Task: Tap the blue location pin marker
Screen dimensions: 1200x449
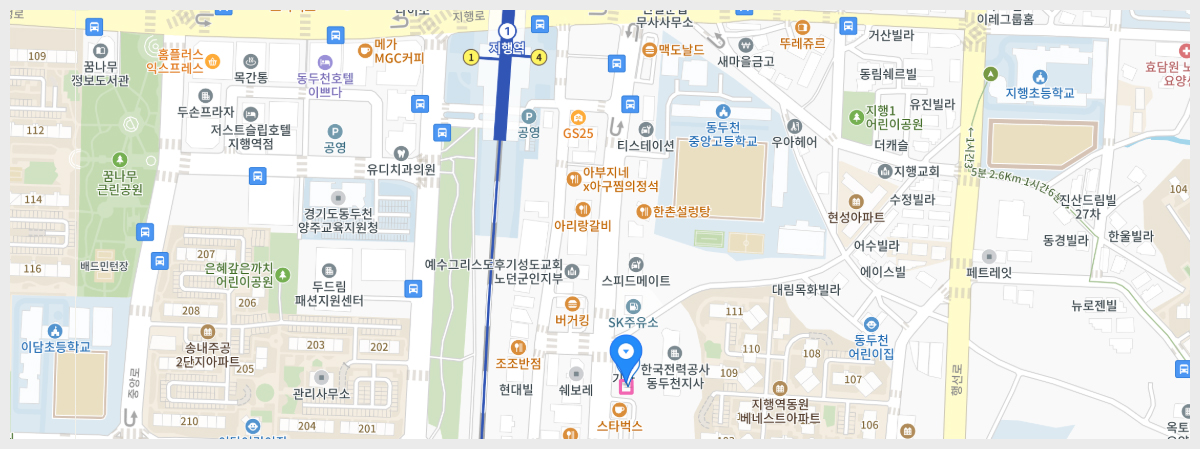Action: 626,354
